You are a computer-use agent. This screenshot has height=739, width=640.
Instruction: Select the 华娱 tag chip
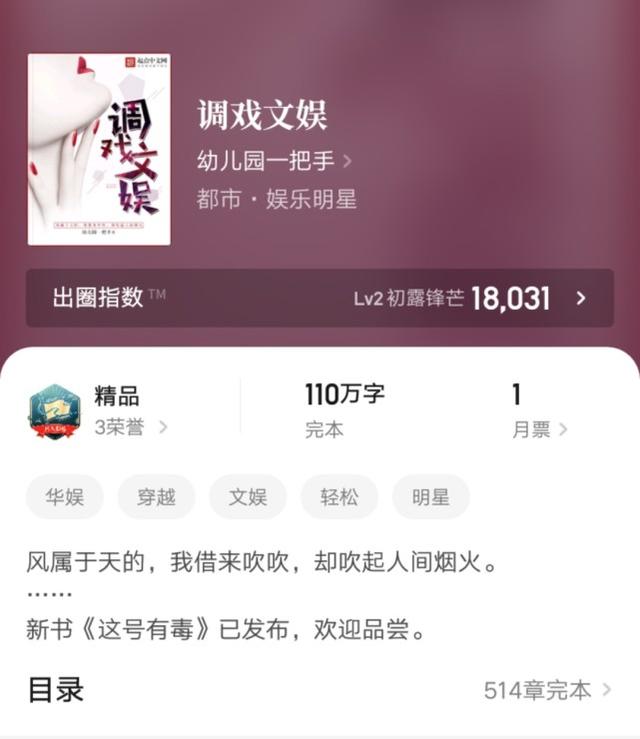coord(65,497)
